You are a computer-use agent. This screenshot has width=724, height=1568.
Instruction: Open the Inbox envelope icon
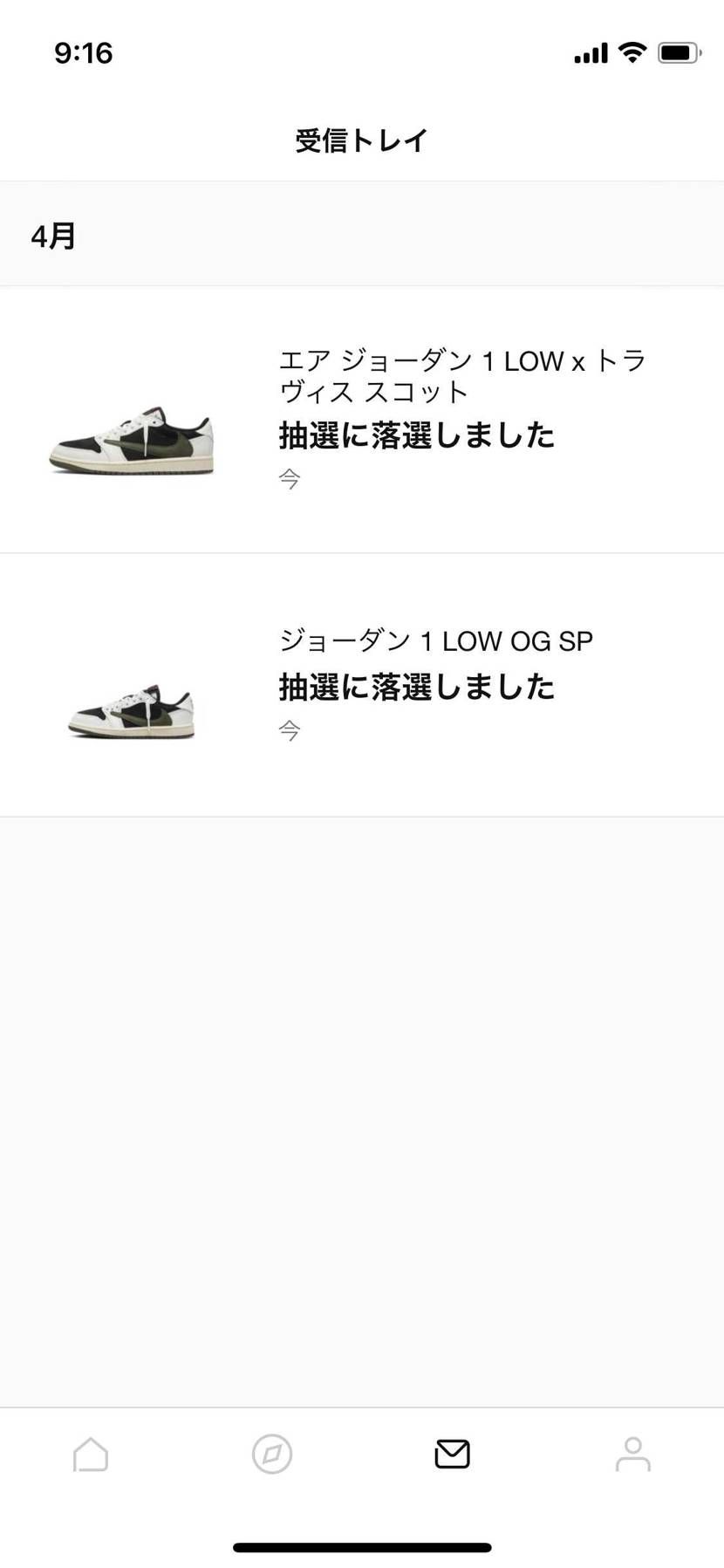point(452,1454)
